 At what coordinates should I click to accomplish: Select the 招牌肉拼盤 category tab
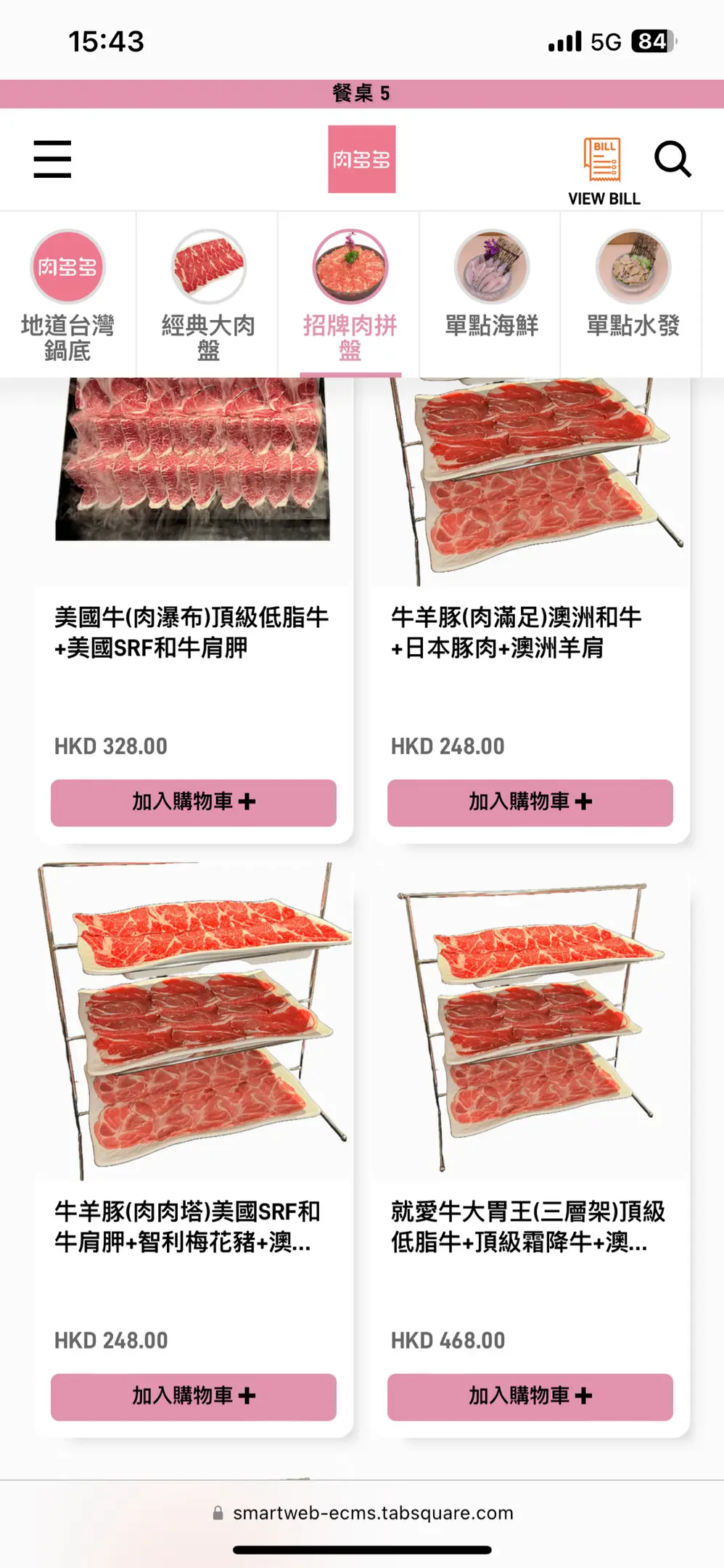(350, 294)
